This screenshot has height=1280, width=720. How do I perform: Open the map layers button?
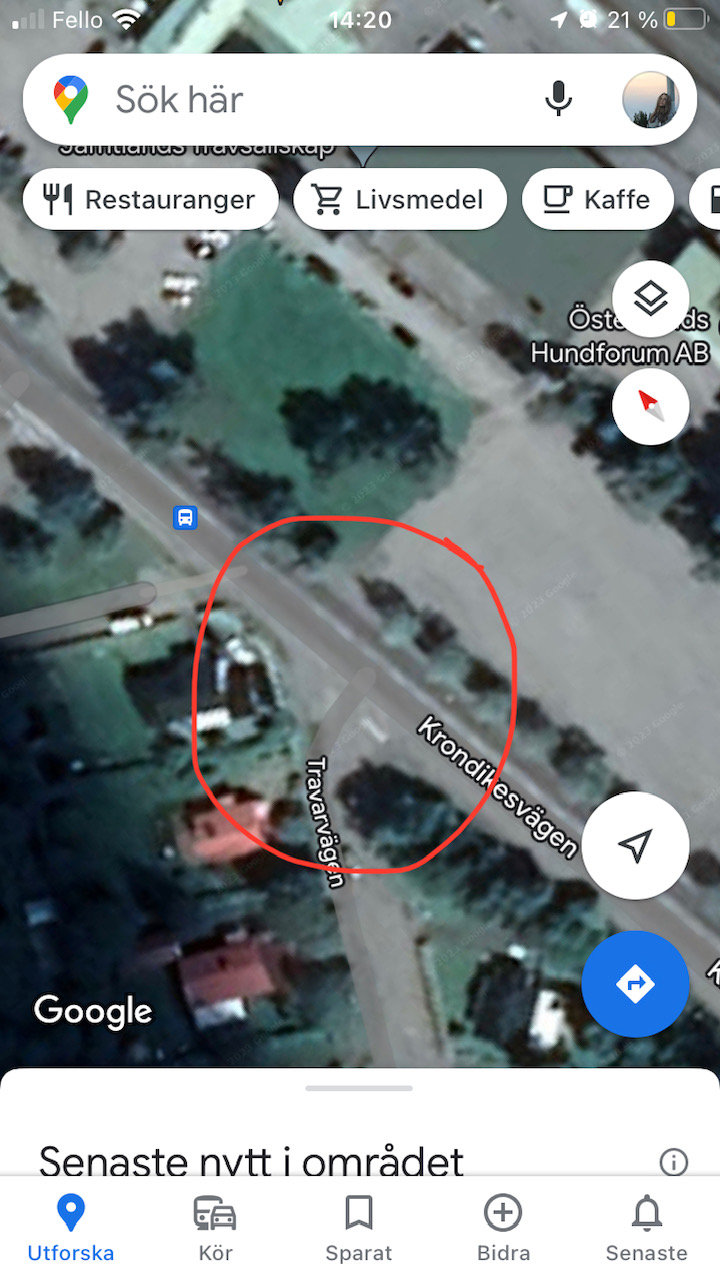click(x=651, y=298)
